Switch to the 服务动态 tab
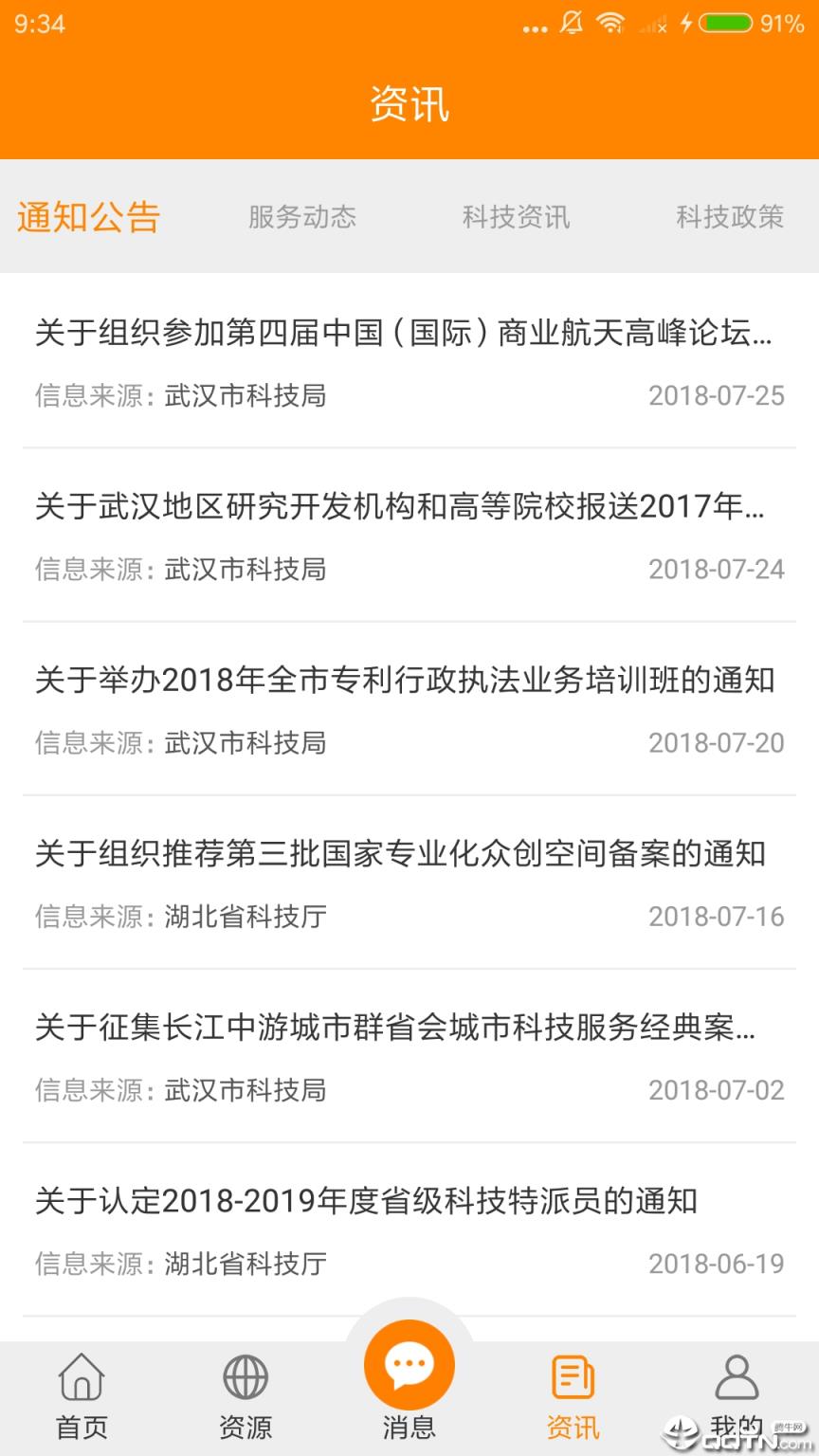Image resolution: width=819 pixels, height=1456 pixels. click(302, 217)
